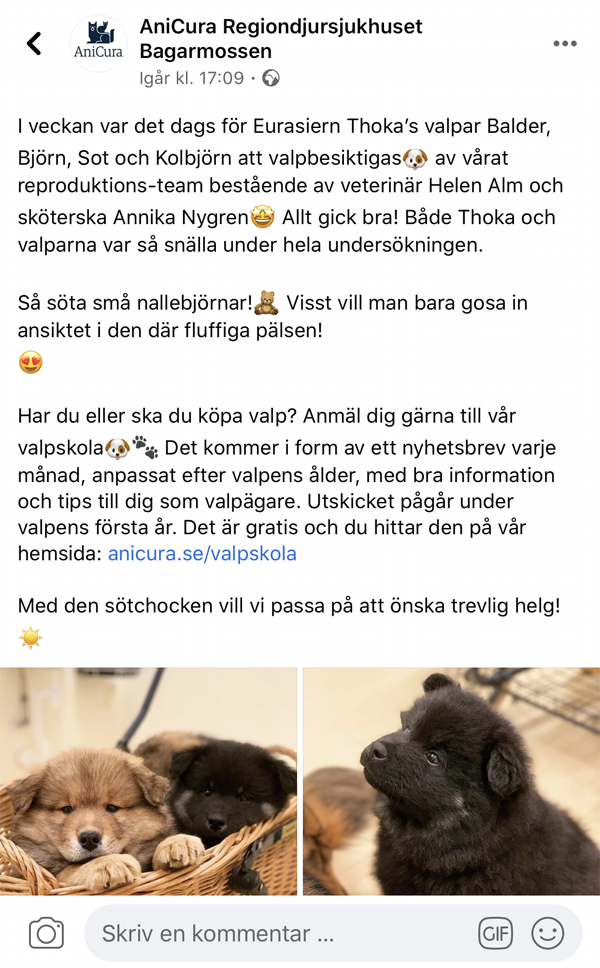Open camera to attach a photo

[x=46, y=933]
